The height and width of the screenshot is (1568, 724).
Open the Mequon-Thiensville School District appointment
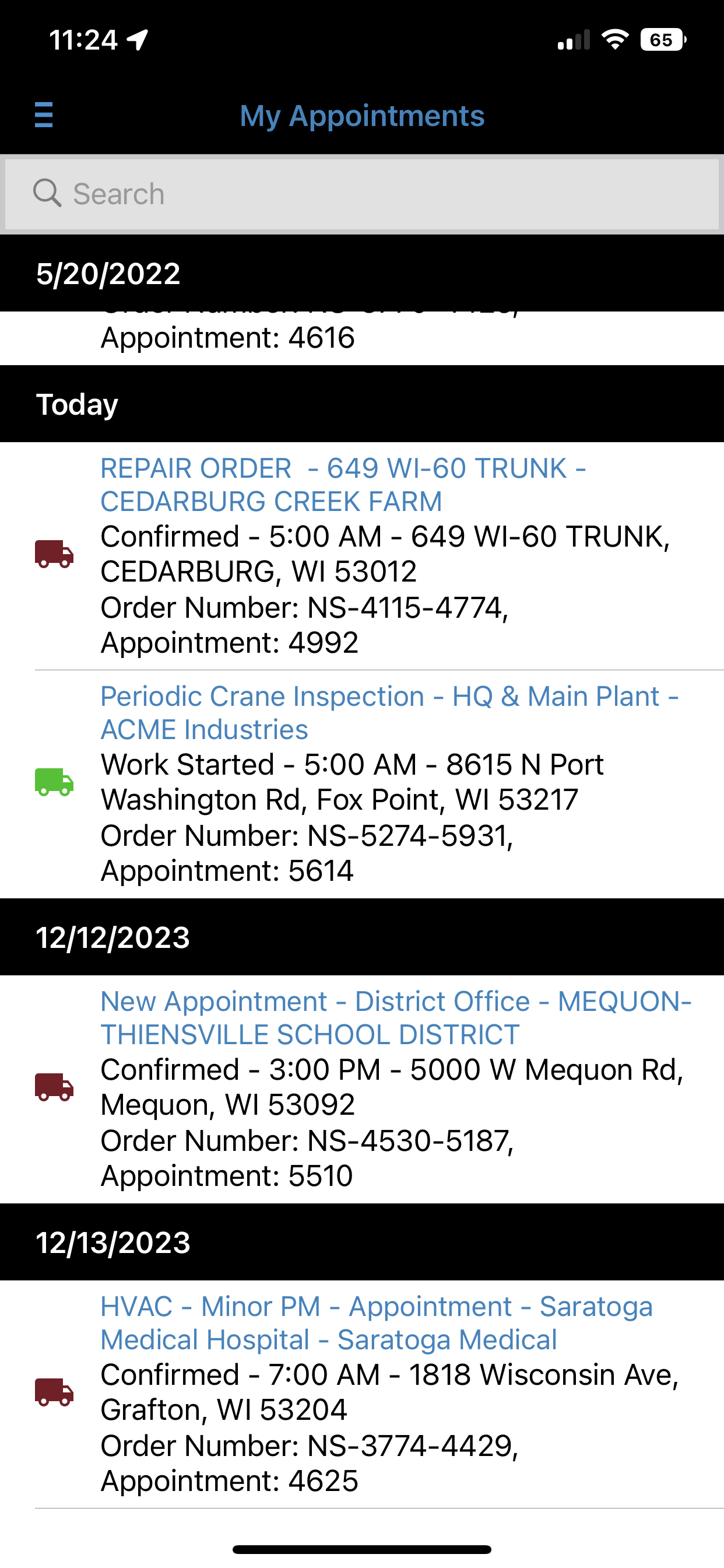tap(362, 1089)
